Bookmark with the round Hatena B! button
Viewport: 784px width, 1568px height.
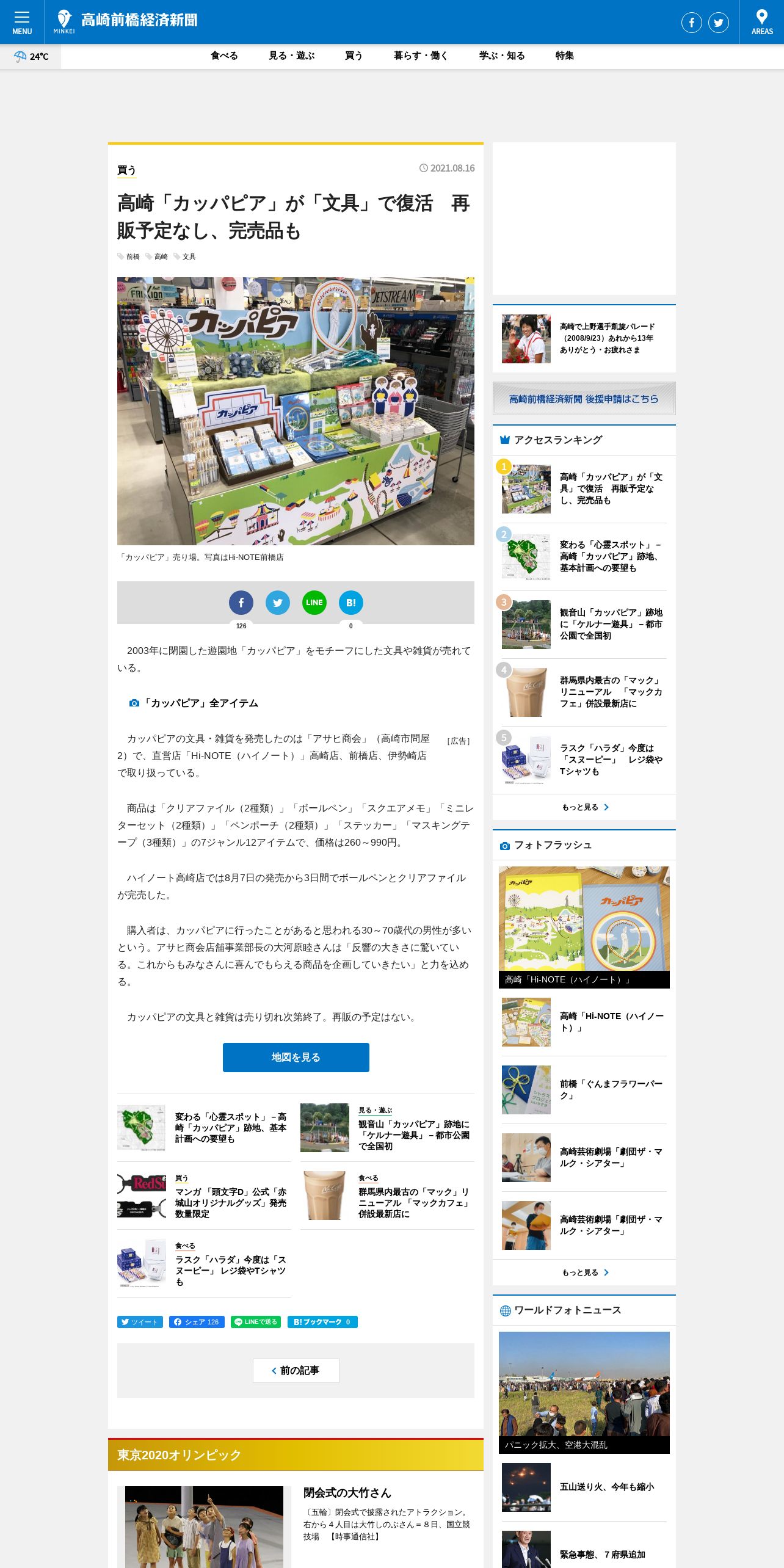click(x=351, y=603)
